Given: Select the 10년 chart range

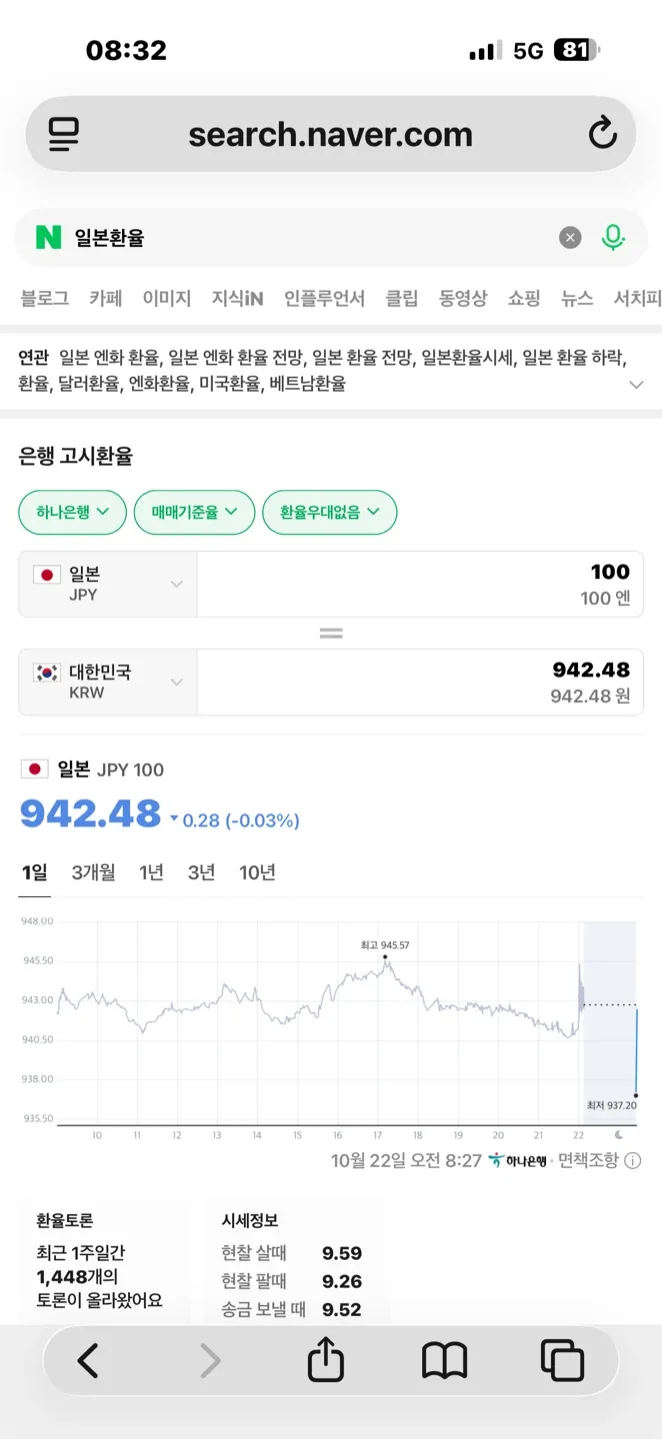Looking at the screenshot, I should [x=257, y=873].
